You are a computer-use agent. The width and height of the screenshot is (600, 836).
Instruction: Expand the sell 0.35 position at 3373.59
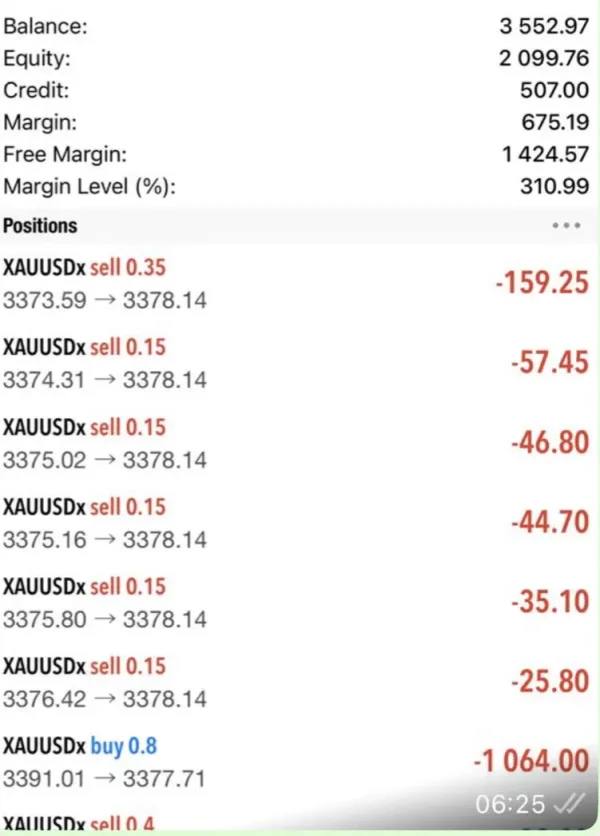pos(300,283)
